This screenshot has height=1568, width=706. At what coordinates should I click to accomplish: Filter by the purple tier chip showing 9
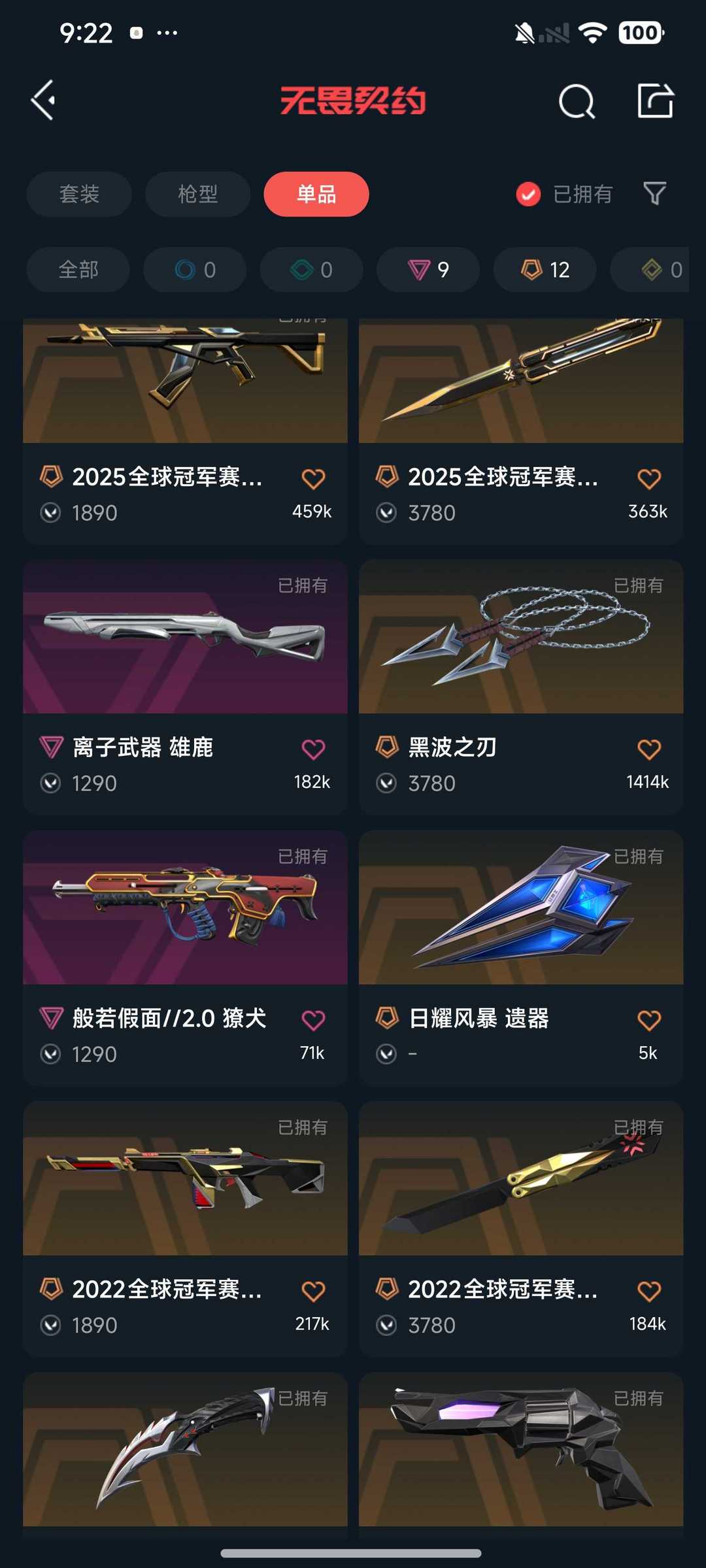(428, 269)
